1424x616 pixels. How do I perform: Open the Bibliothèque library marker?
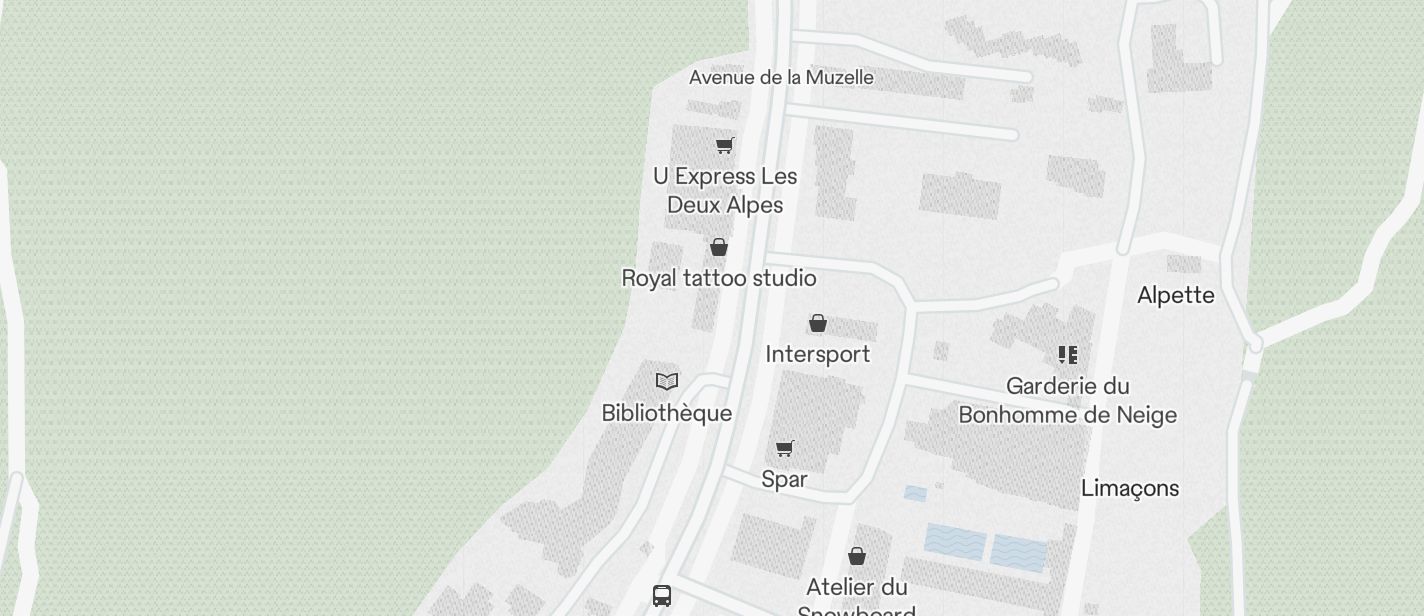(667, 382)
